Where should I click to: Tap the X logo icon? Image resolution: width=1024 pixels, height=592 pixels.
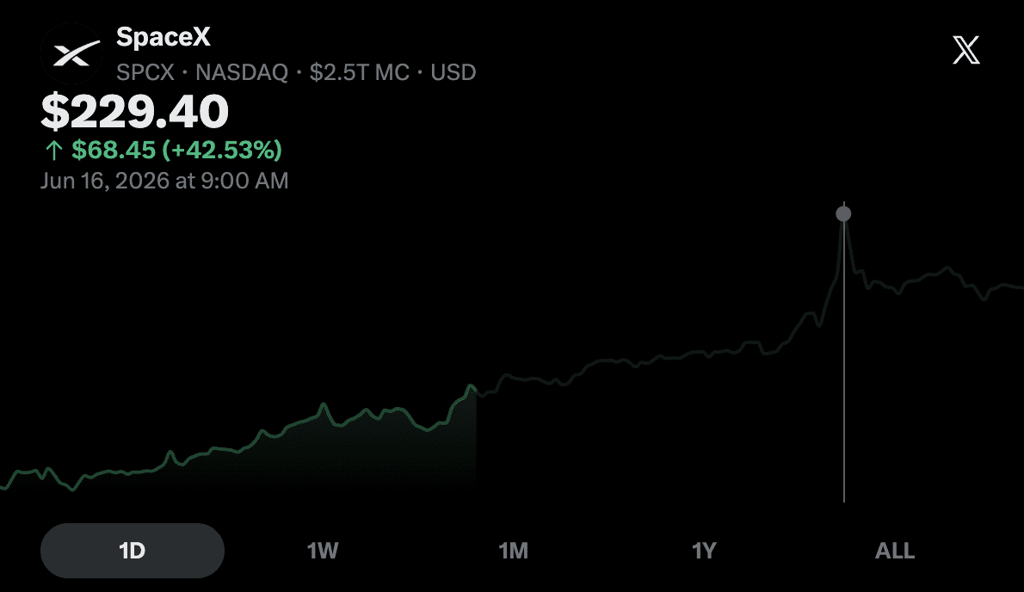click(966, 50)
